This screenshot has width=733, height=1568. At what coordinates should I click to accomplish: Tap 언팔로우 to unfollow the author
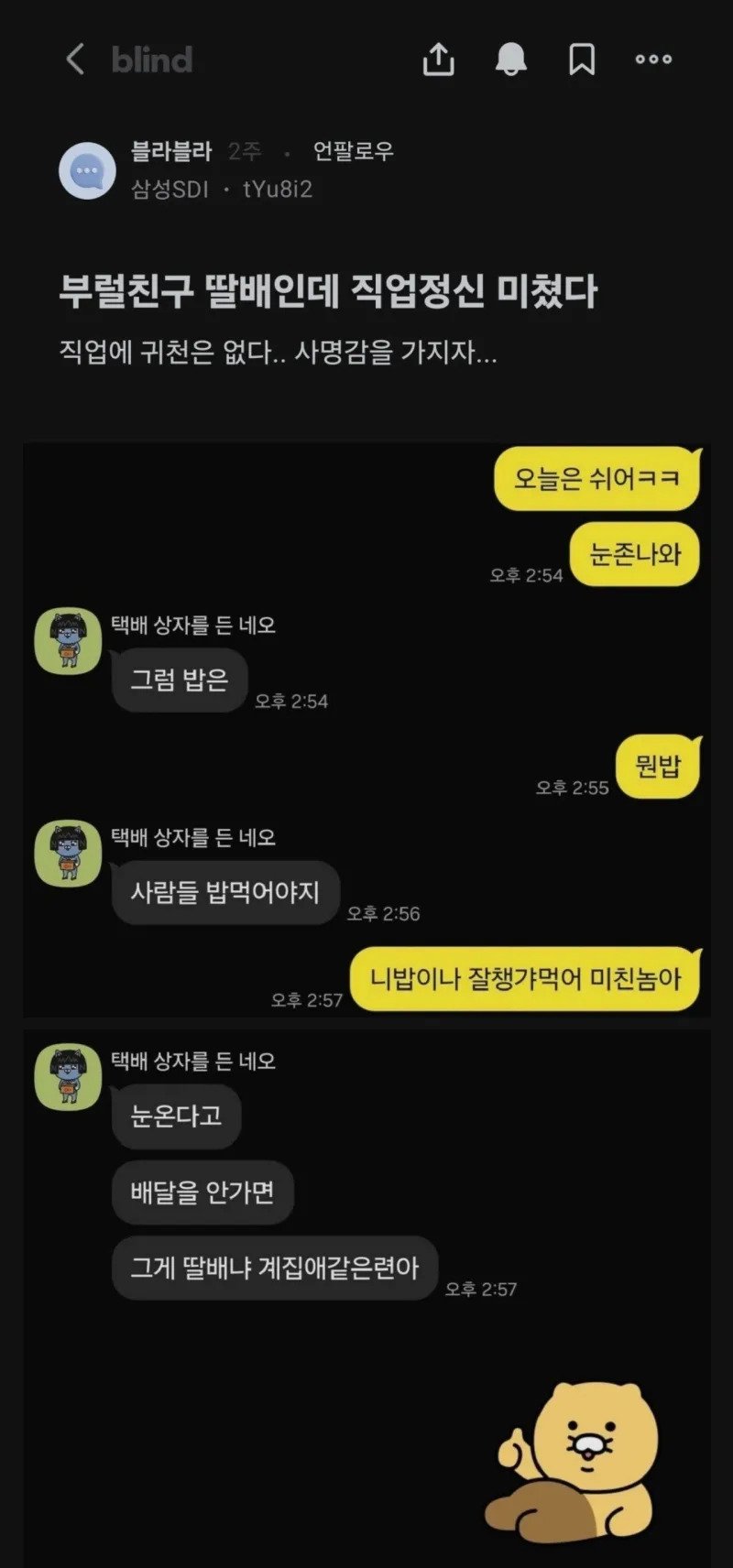[x=353, y=151]
